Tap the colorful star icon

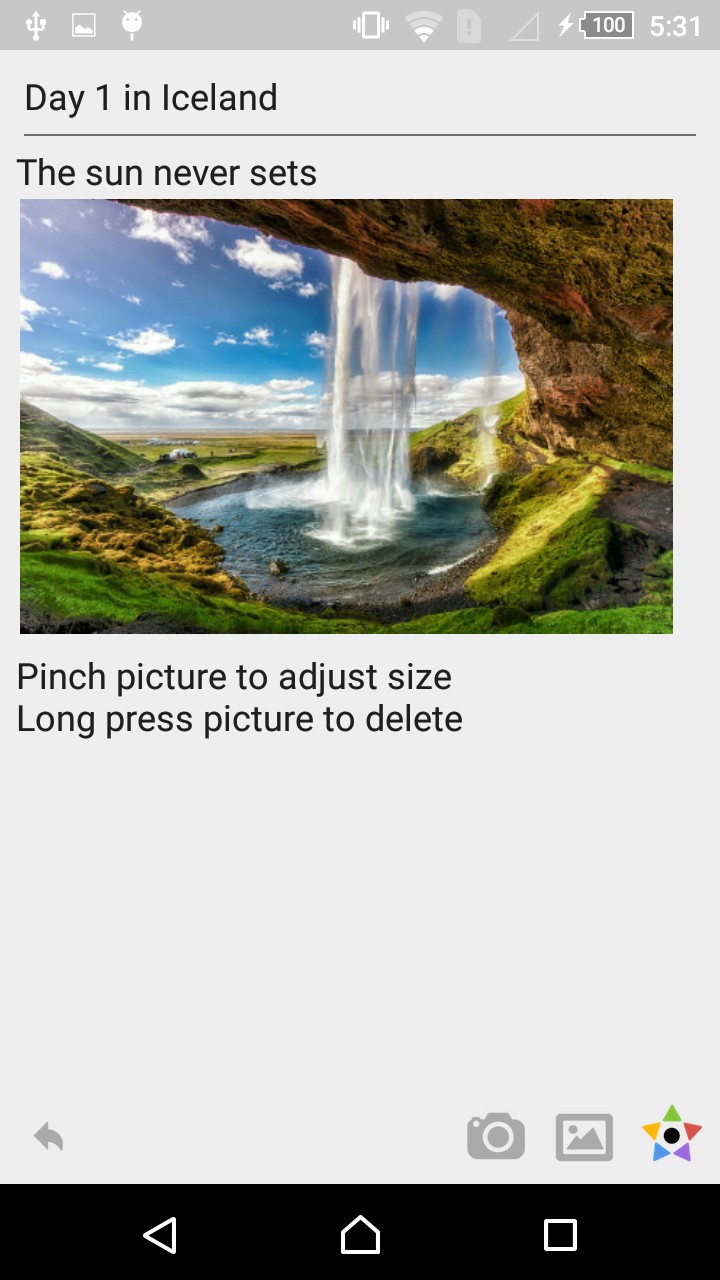point(672,1136)
